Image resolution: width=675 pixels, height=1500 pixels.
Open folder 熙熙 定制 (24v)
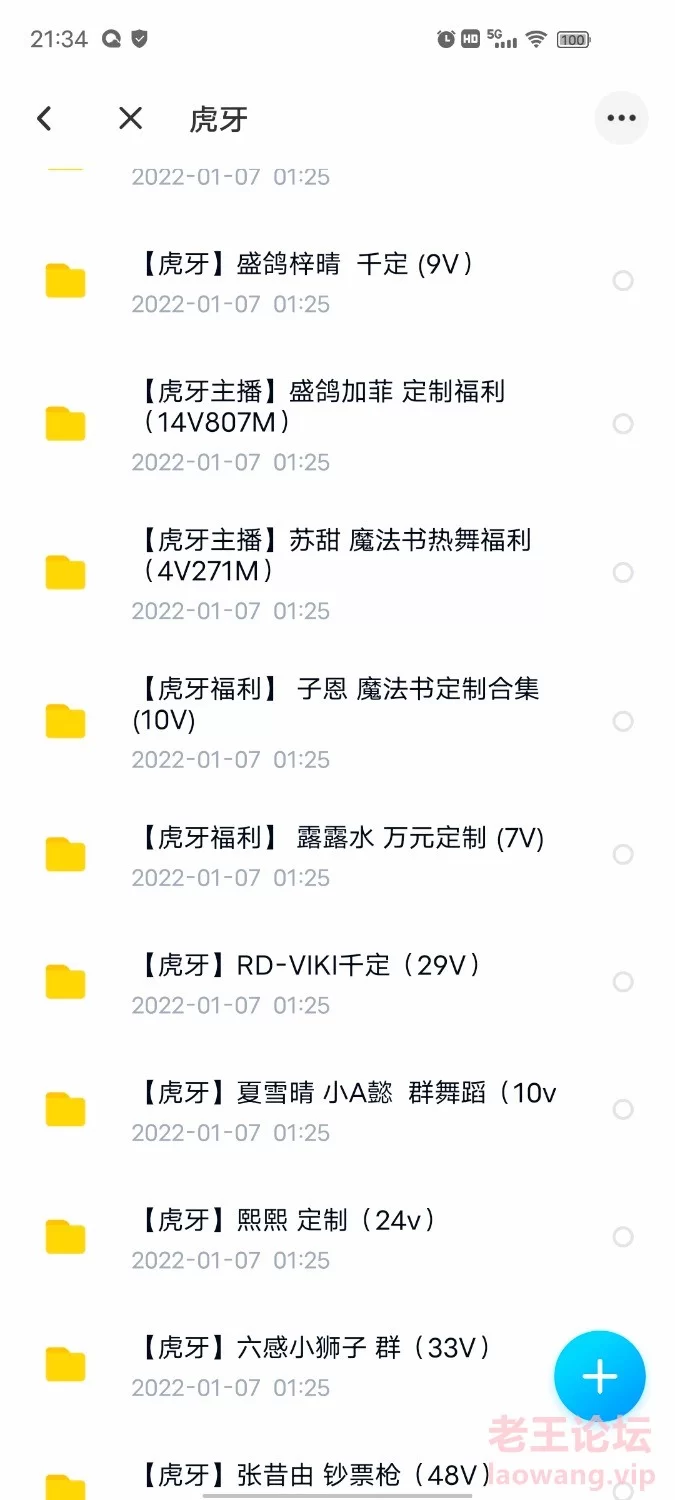tap(337, 1238)
